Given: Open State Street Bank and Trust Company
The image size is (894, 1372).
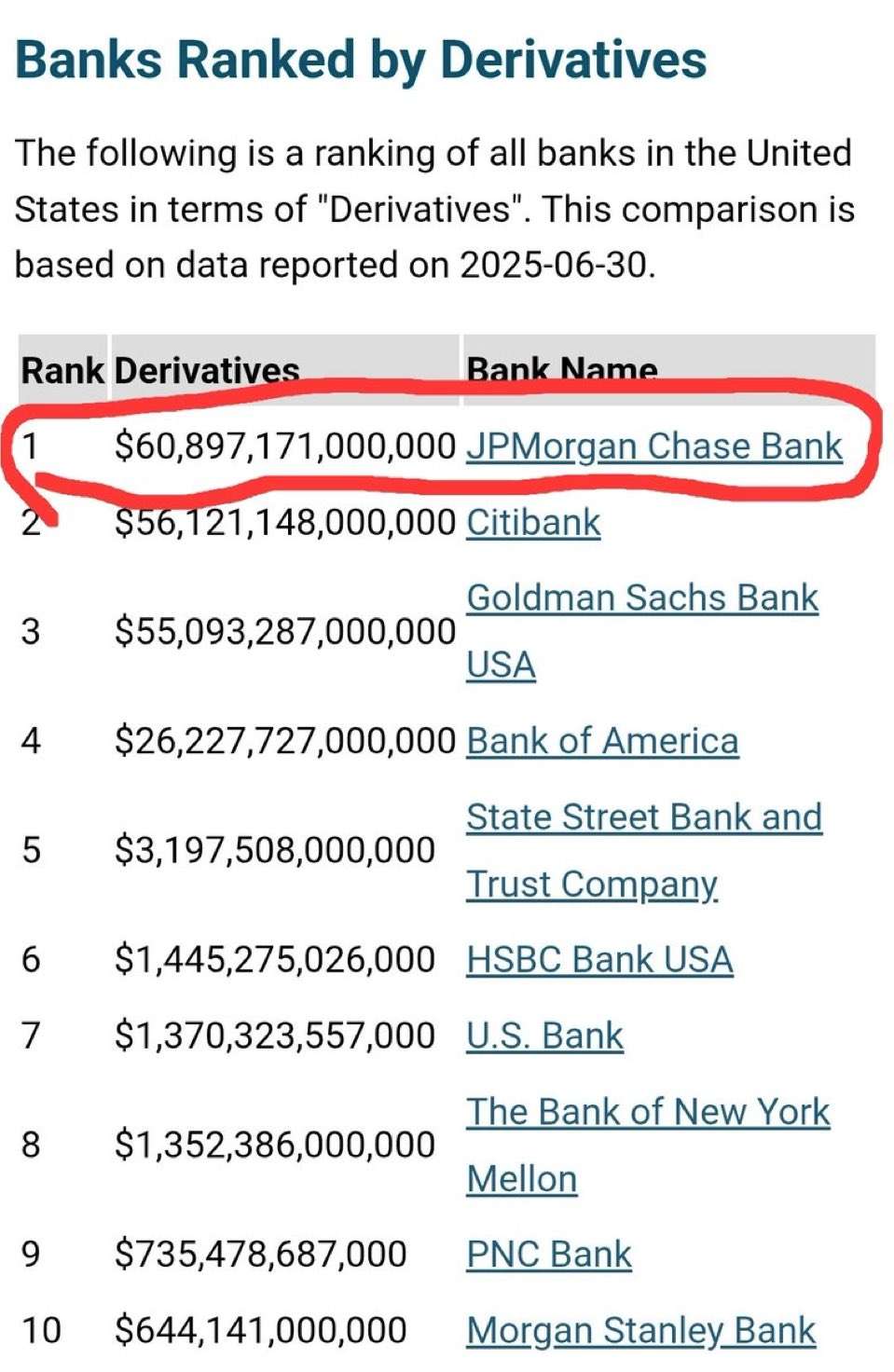Looking at the screenshot, I should pos(643,817).
